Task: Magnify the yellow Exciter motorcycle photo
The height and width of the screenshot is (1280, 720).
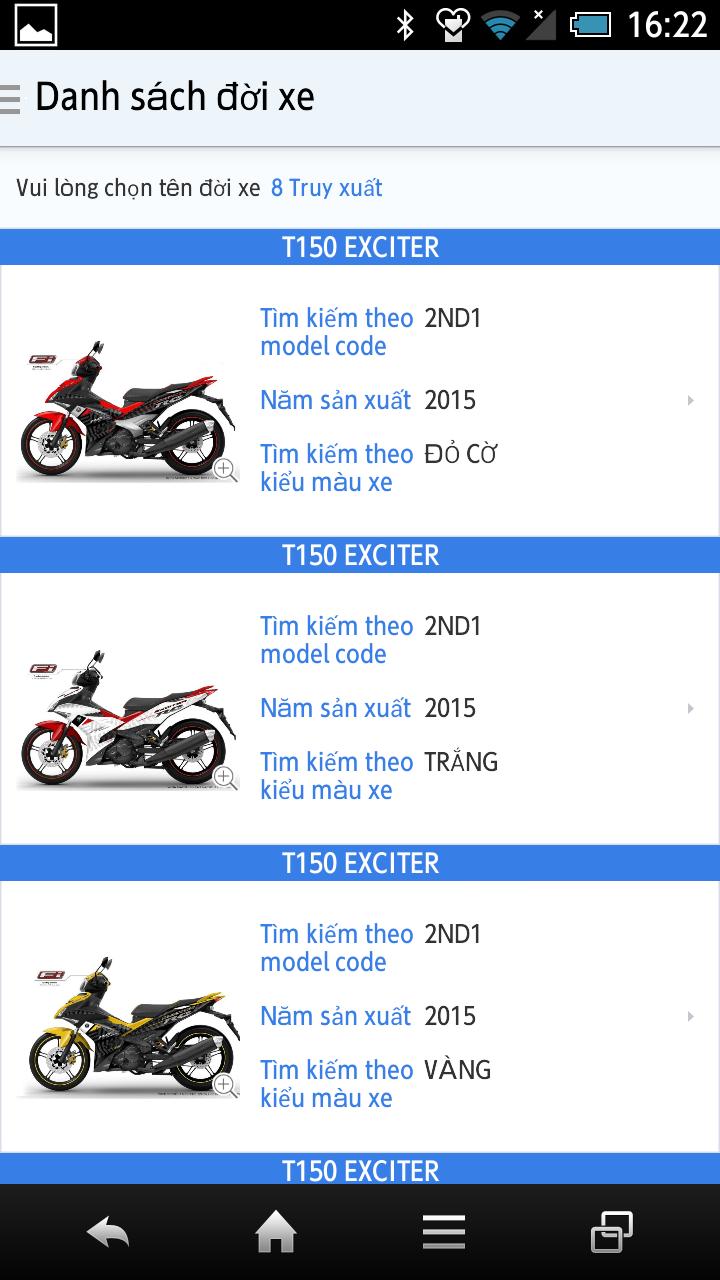Action: [127, 1027]
